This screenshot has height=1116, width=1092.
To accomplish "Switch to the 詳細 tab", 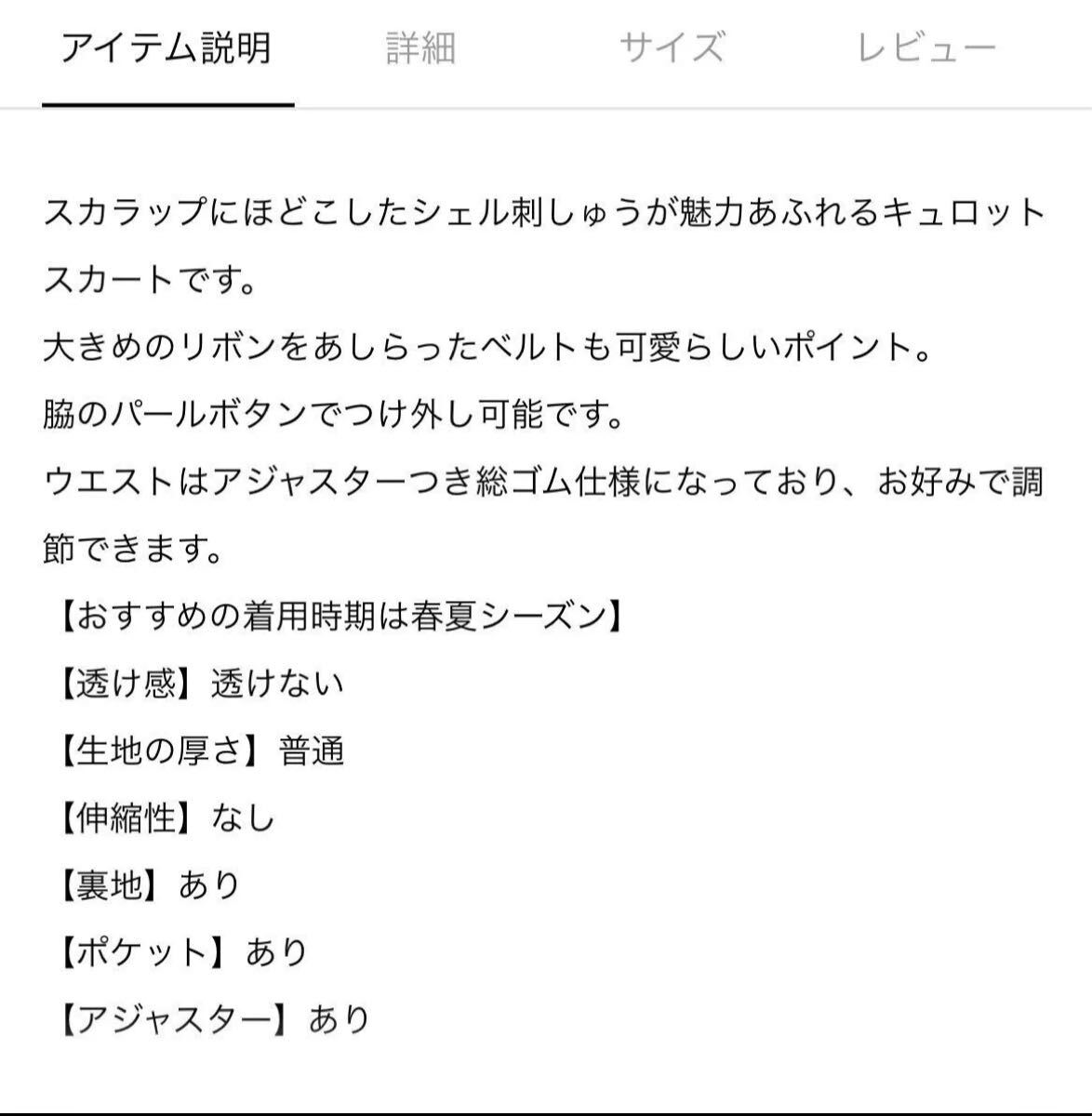I will click(420, 48).
